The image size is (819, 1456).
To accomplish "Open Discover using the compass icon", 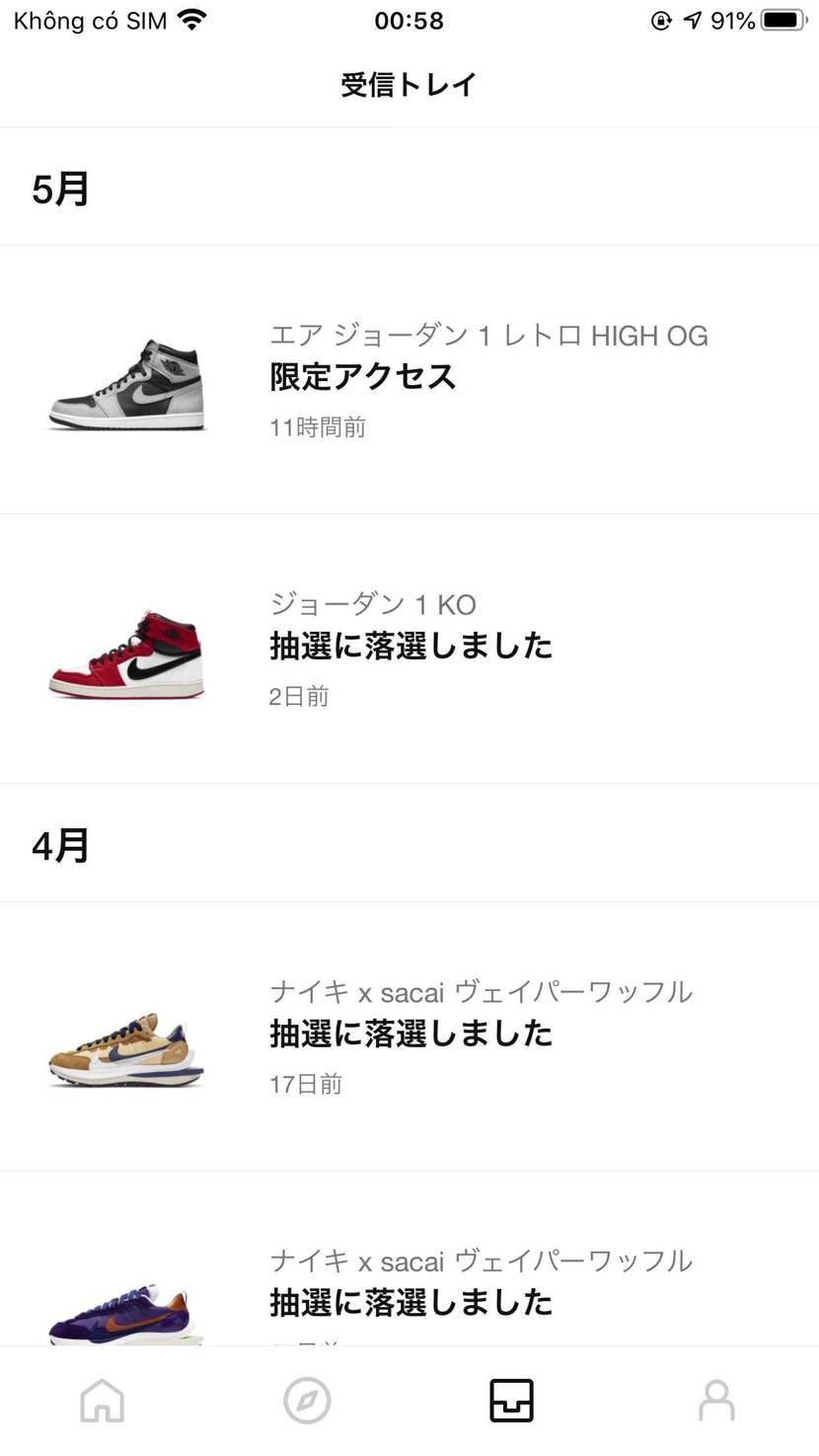I will (x=307, y=1399).
